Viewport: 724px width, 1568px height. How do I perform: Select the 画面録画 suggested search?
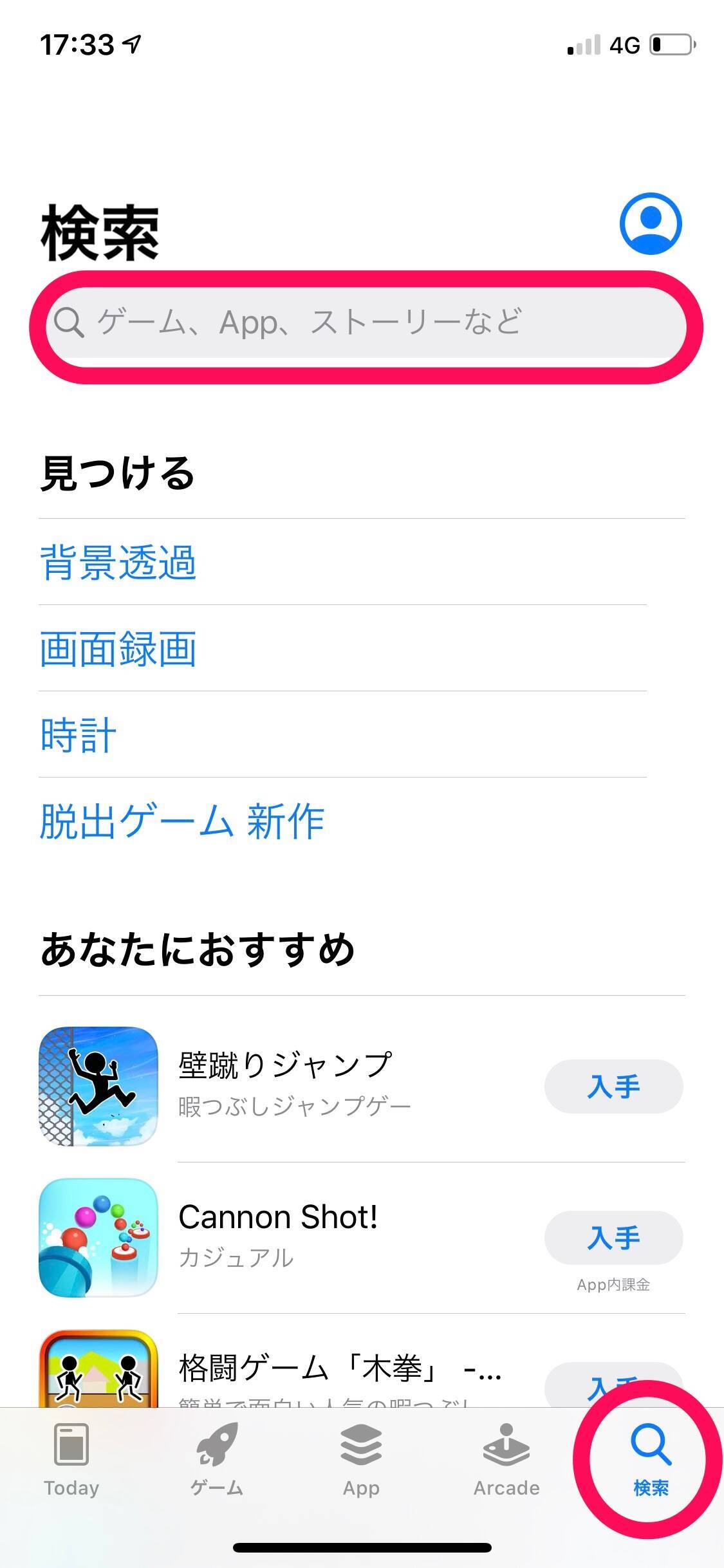118,648
